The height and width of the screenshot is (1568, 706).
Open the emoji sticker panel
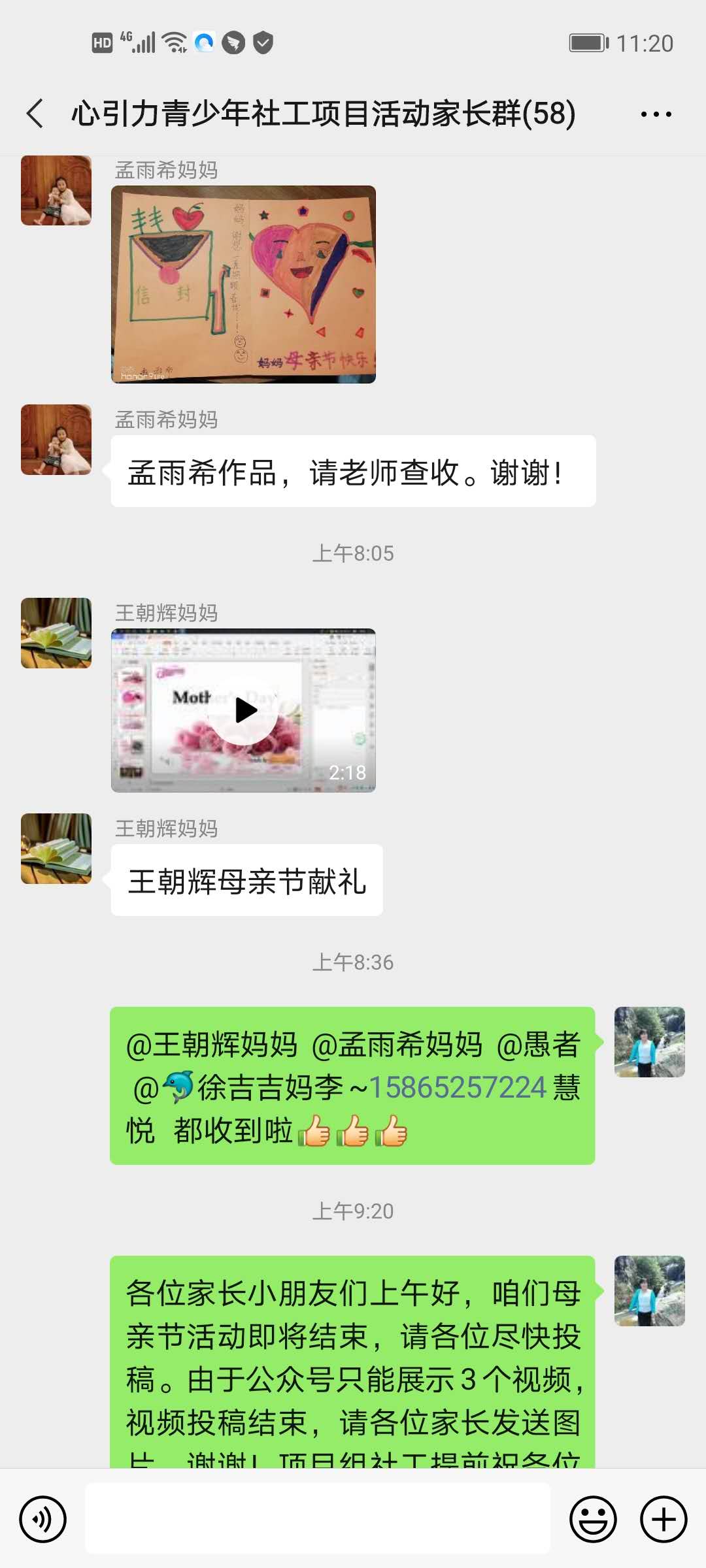593,1519
